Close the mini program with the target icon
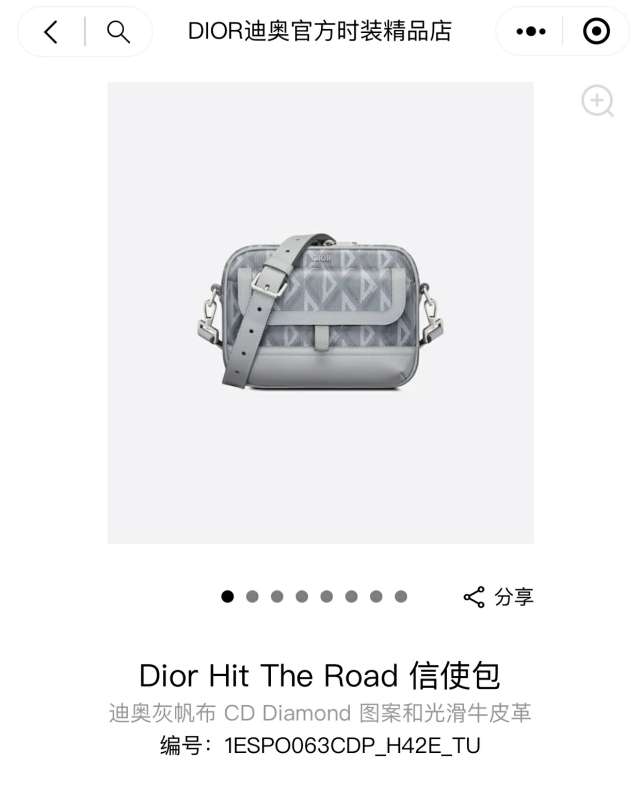Screen dimensions: 641x800 (596, 32)
